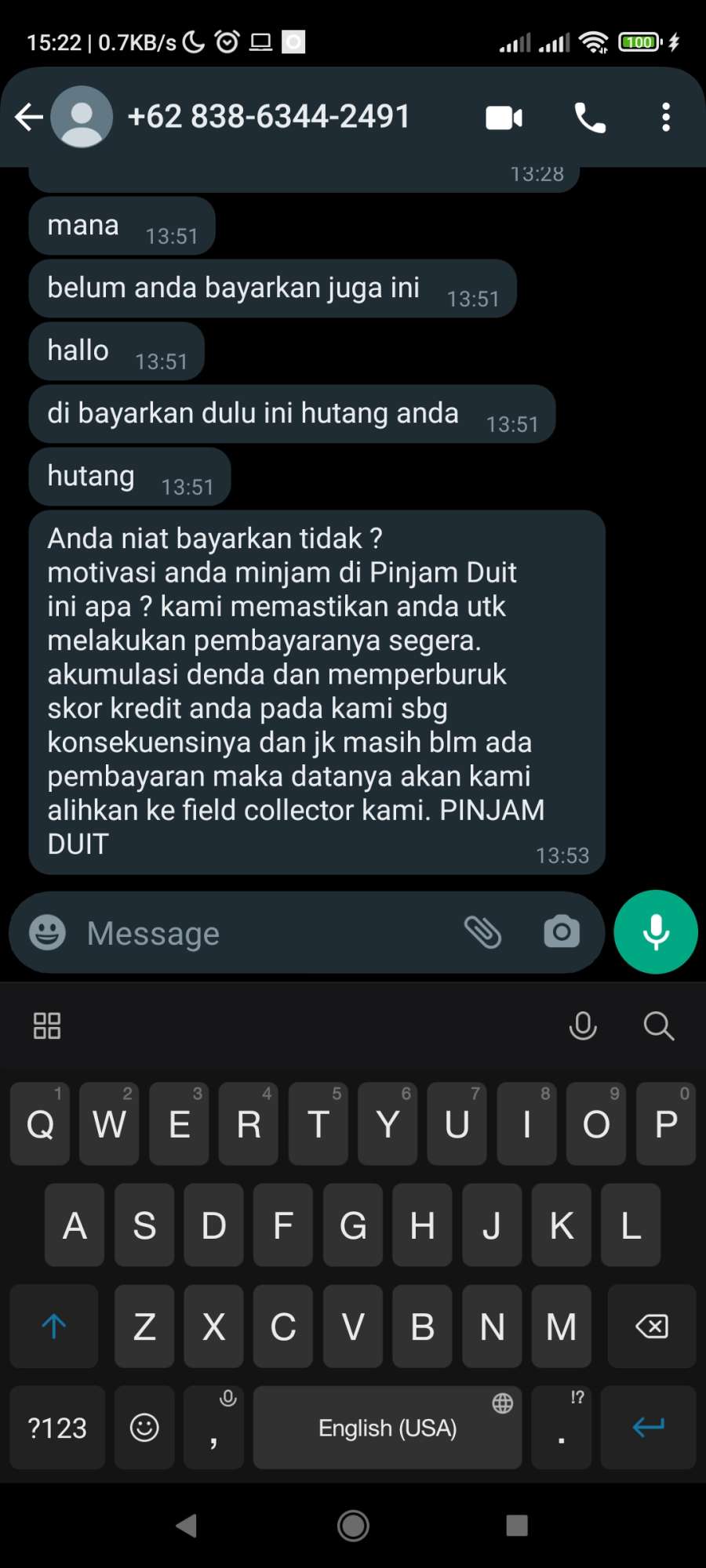Open the emoji picker beside the Message field
Image resolution: width=706 pixels, height=1568 pixels.
click(47, 933)
